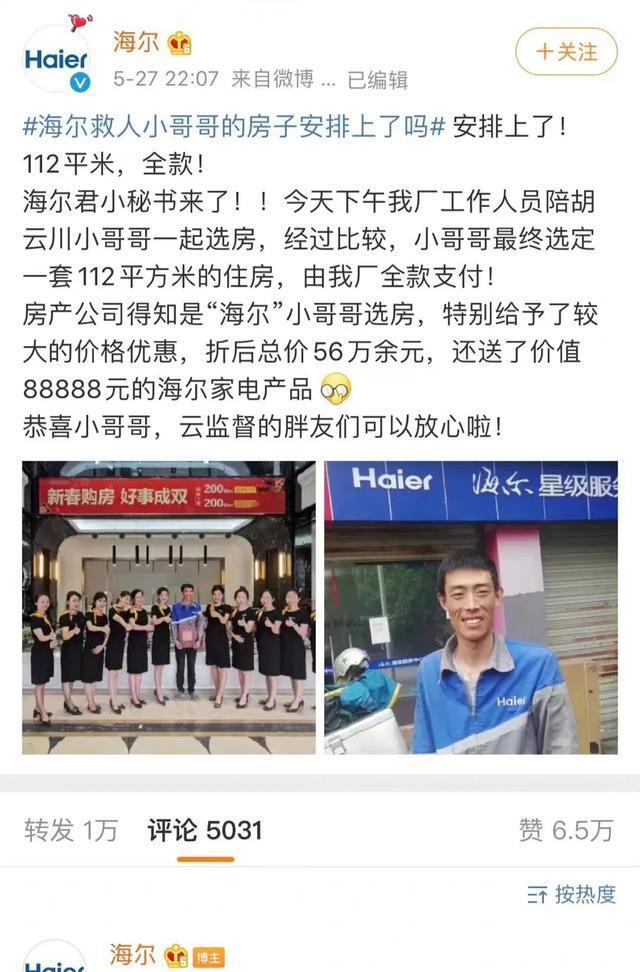Open Haier's profile avatar
Image resolution: width=640 pixels, height=972 pixels.
tap(57, 60)
